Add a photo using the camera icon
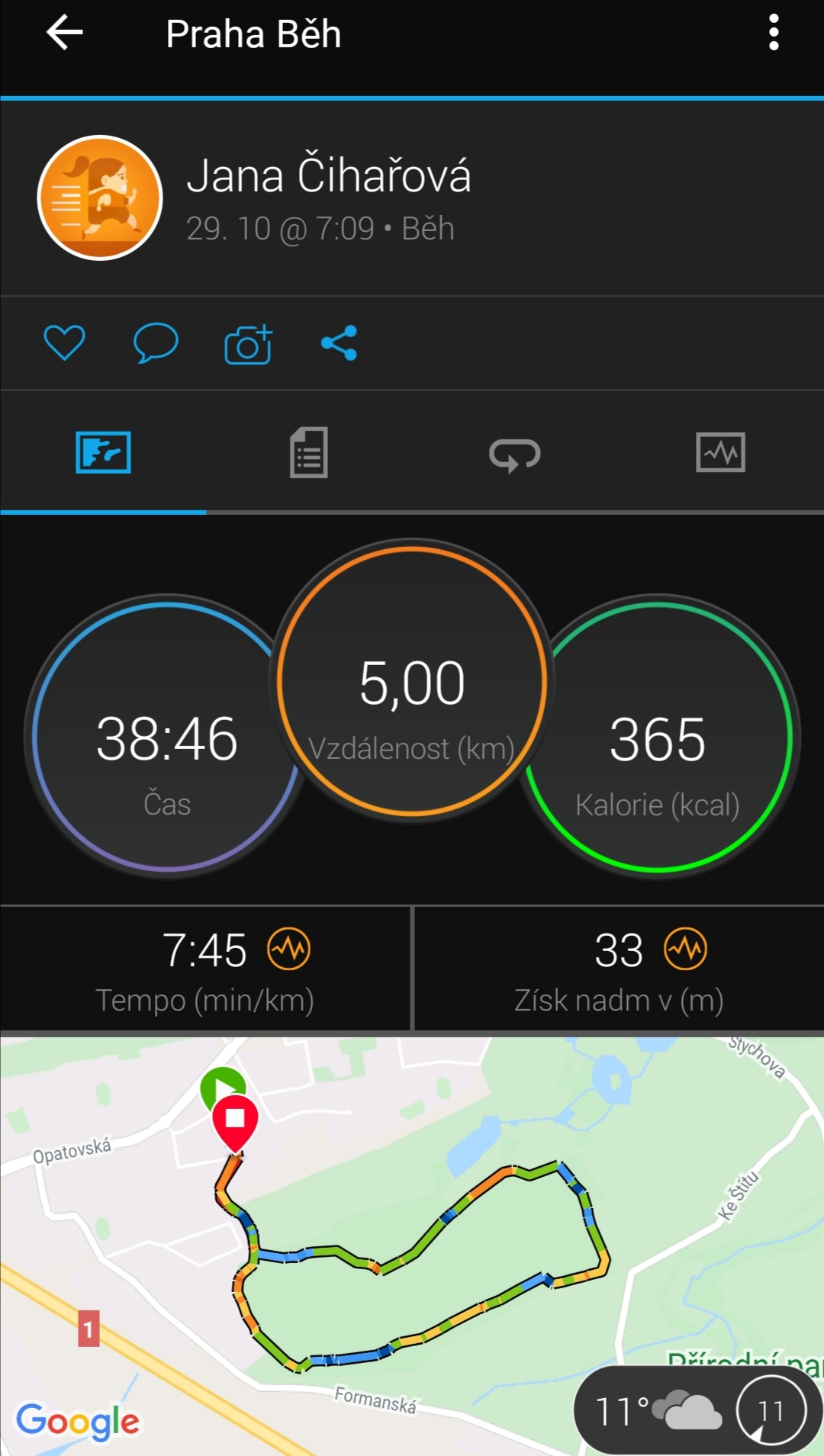Image resolution: width=824 pixels, height=1456 pixels. point(248,344)
